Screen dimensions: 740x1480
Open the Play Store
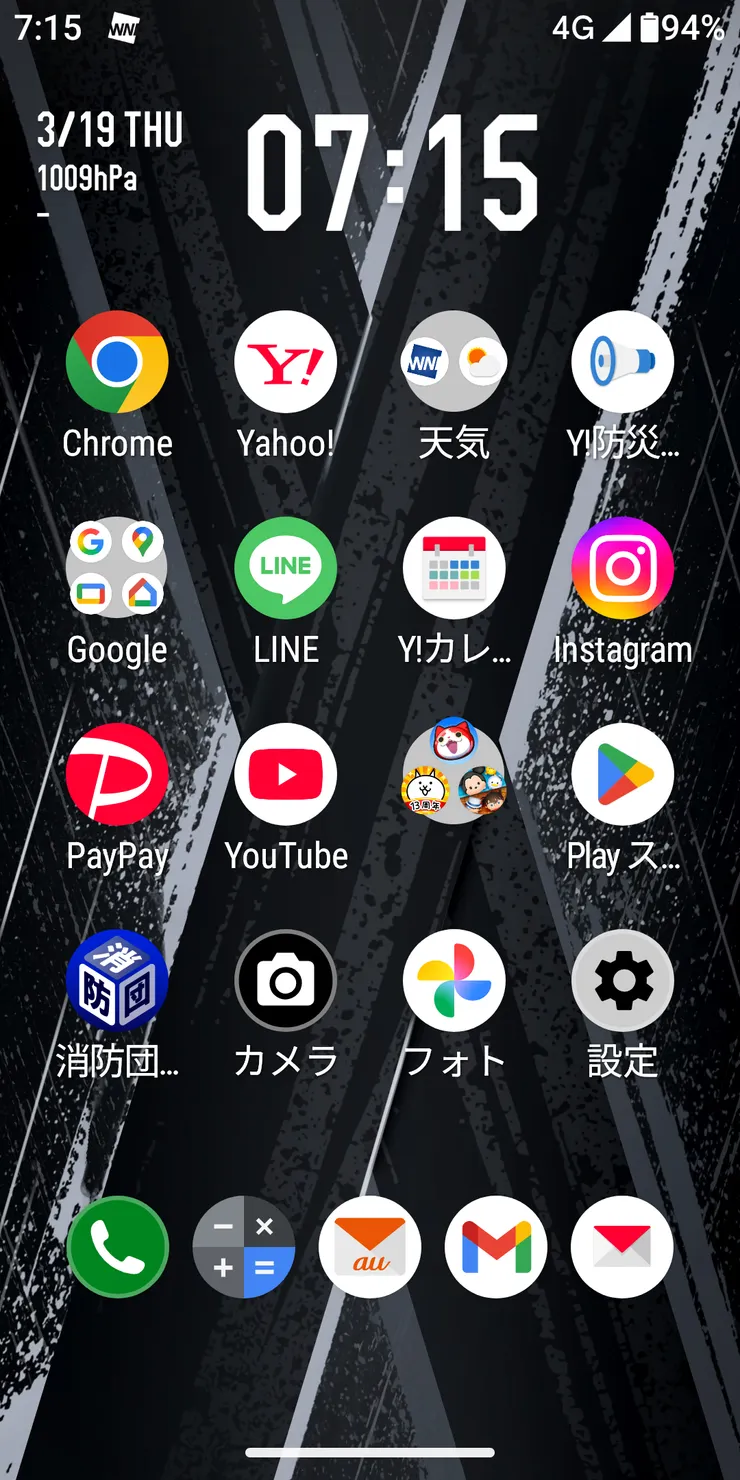tap(621, 775)
